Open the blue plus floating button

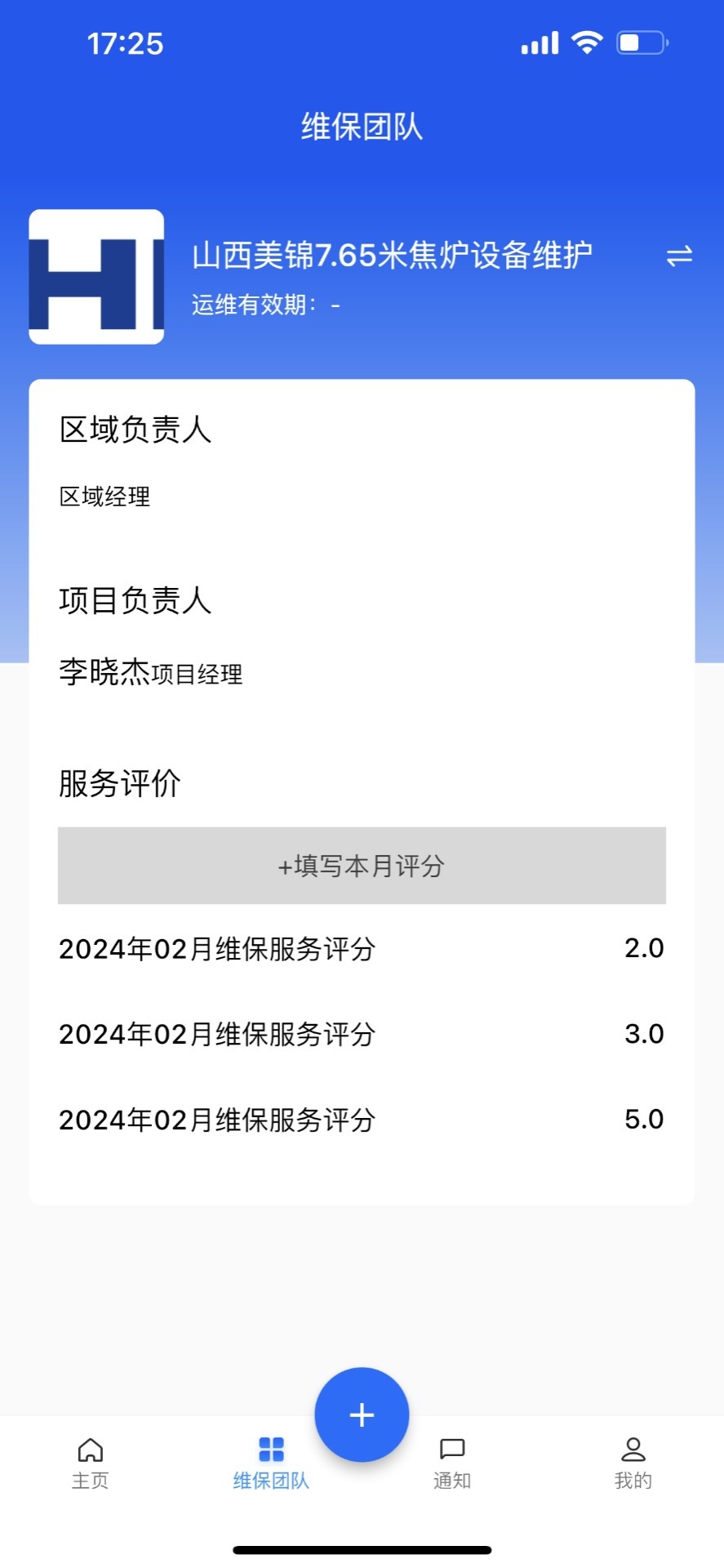tap(362, 1414)
